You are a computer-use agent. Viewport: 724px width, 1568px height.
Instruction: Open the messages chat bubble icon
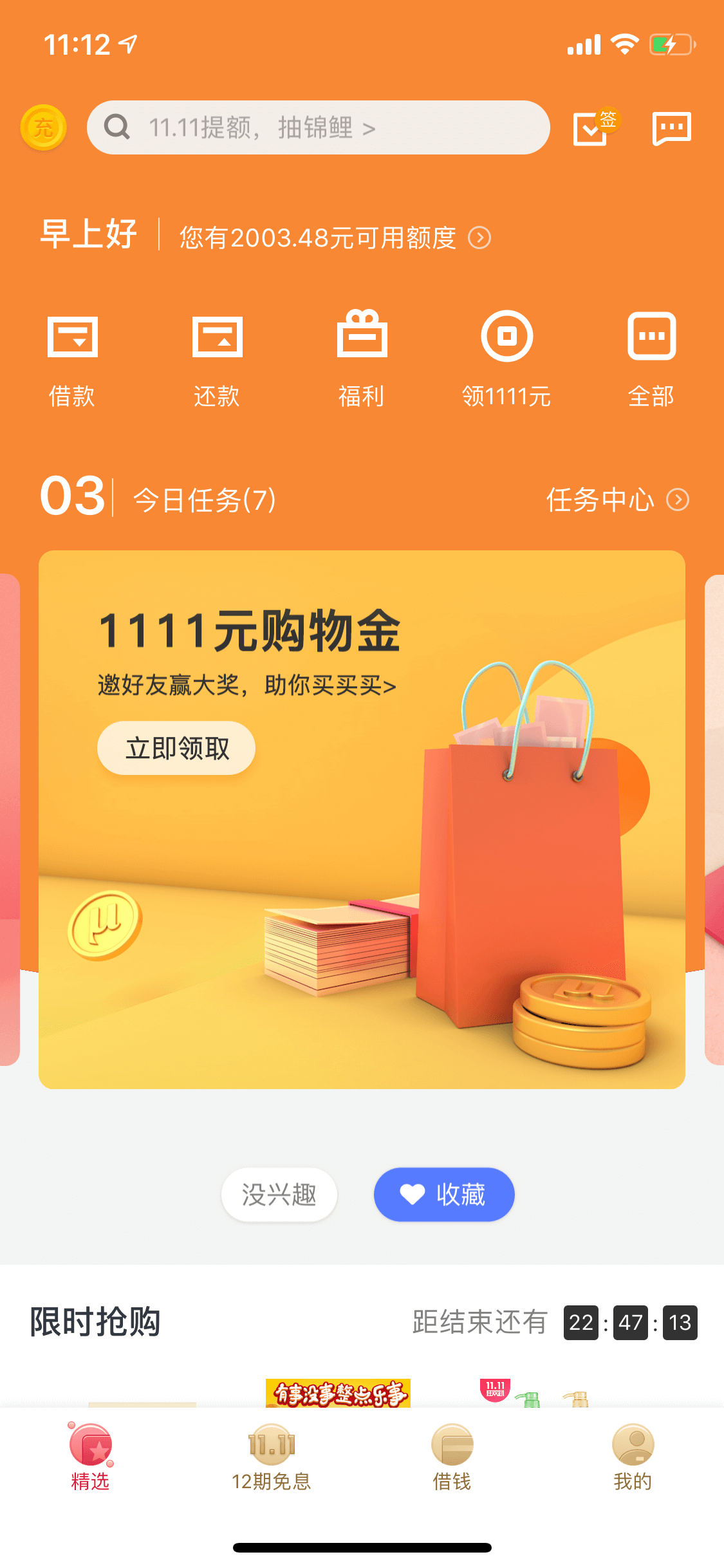[x=672, y=128]
